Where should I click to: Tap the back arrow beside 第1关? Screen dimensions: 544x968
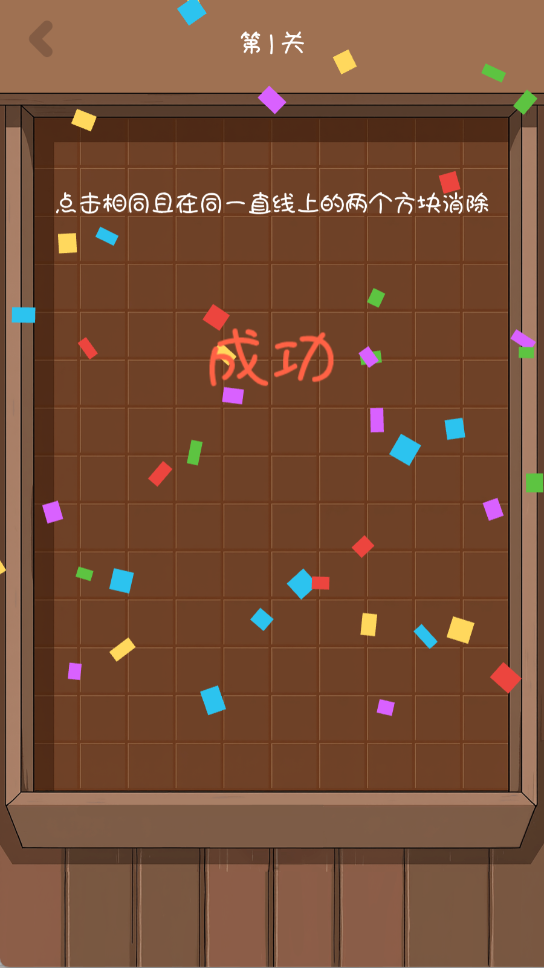coord(41,39)
